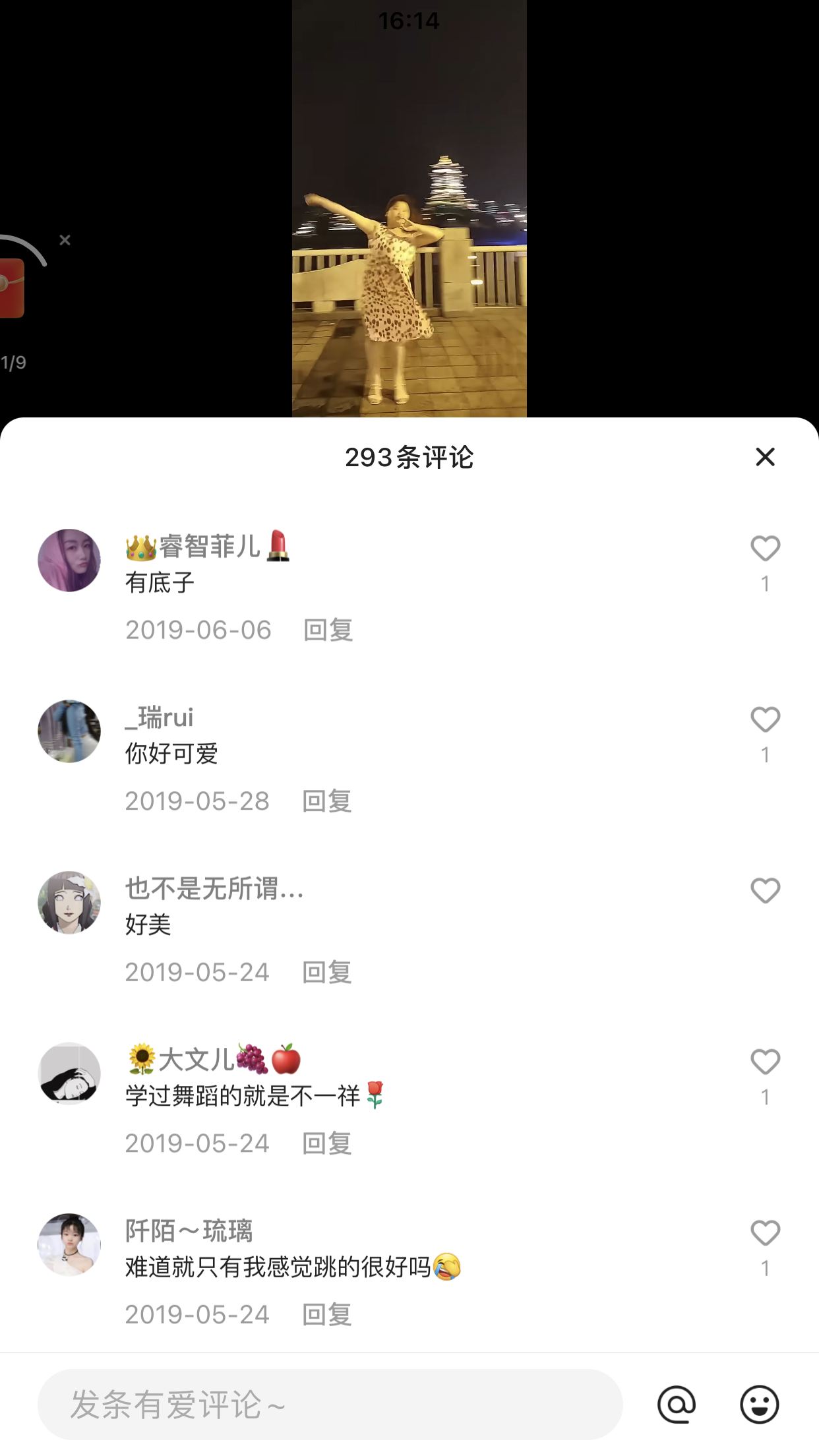Reply to 阡陌～琉璃's comment
Image resolution: width=819 pixels, height=1456 pixels.
[x=326, y=1315]
